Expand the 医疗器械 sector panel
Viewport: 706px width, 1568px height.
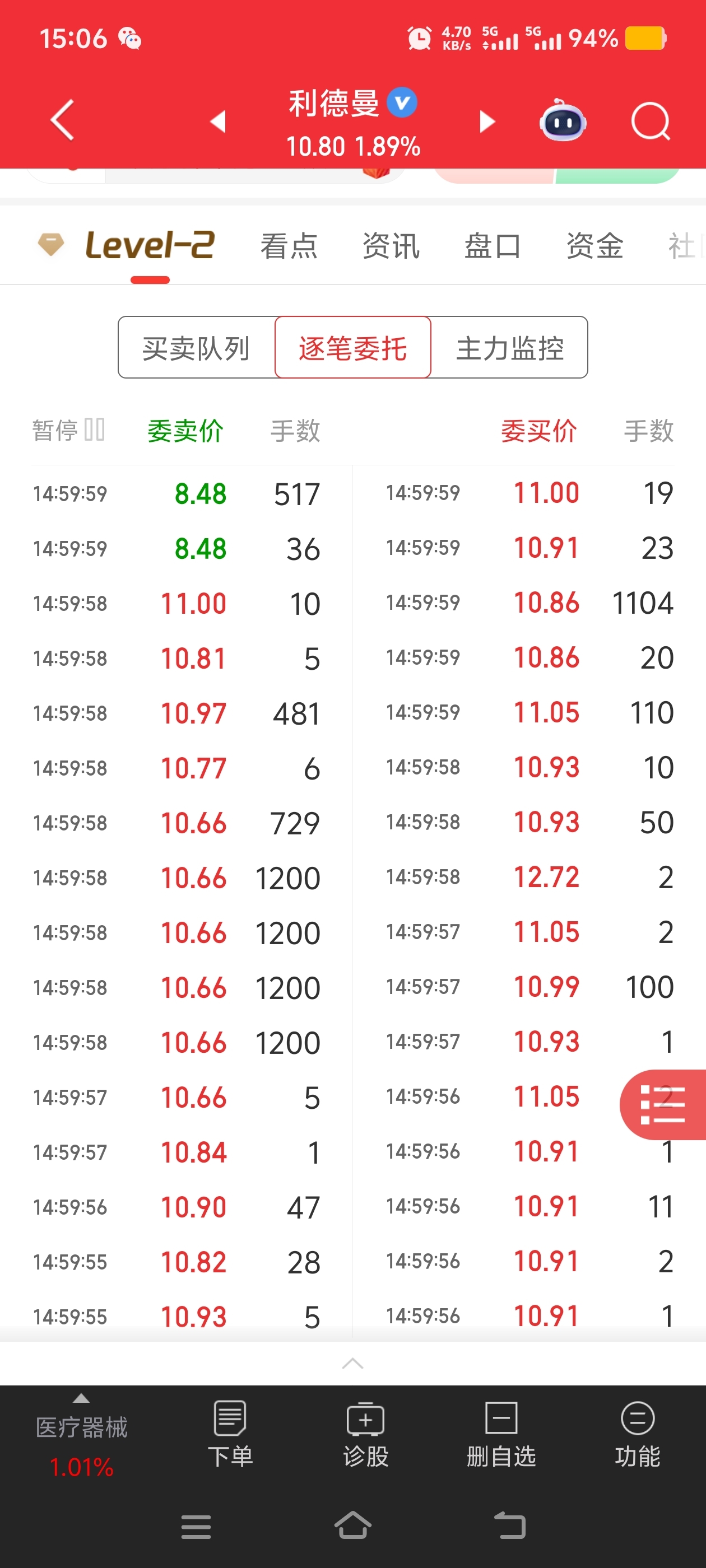pyautogui.click(x=82, y=1439)
